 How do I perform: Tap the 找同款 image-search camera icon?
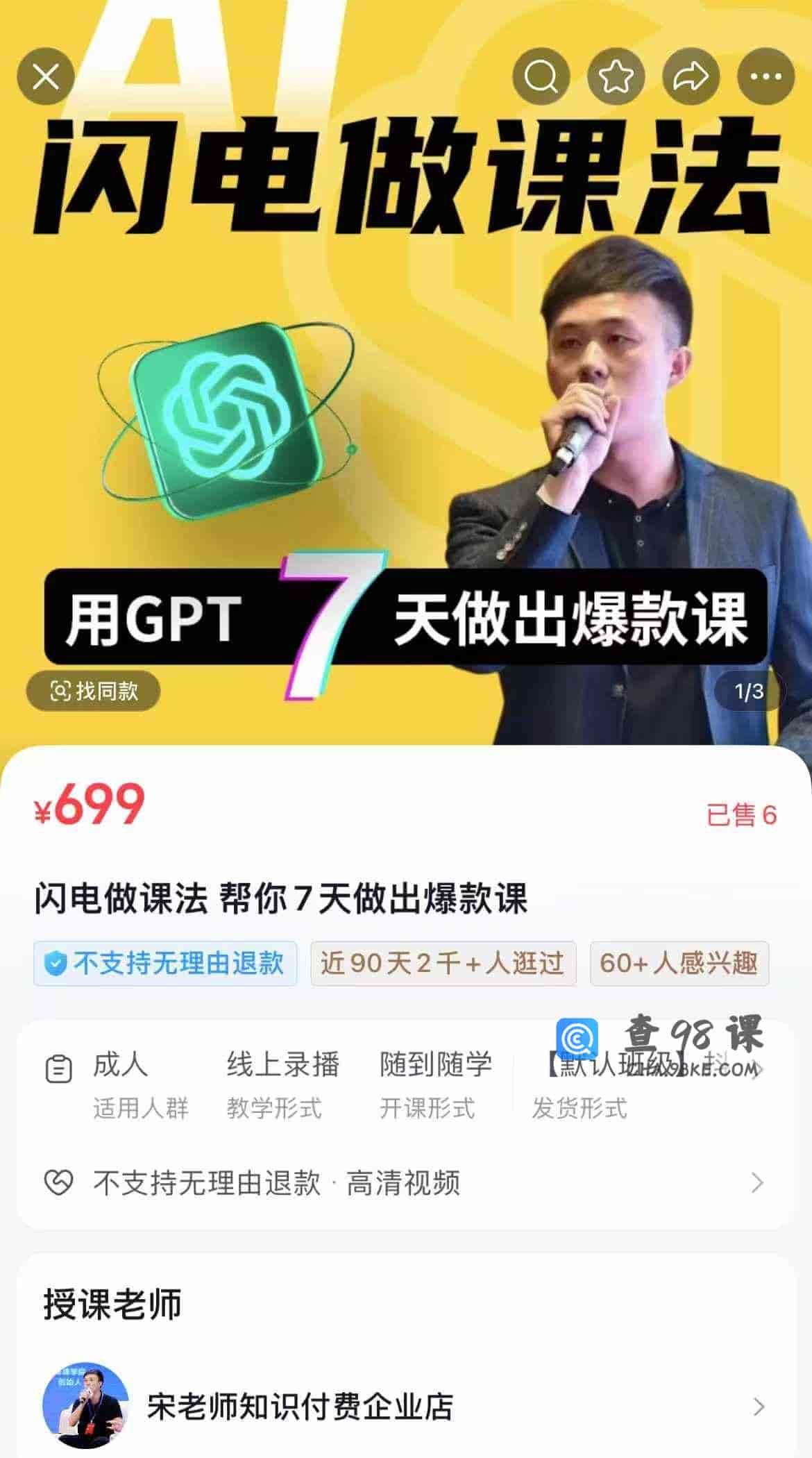61,691
